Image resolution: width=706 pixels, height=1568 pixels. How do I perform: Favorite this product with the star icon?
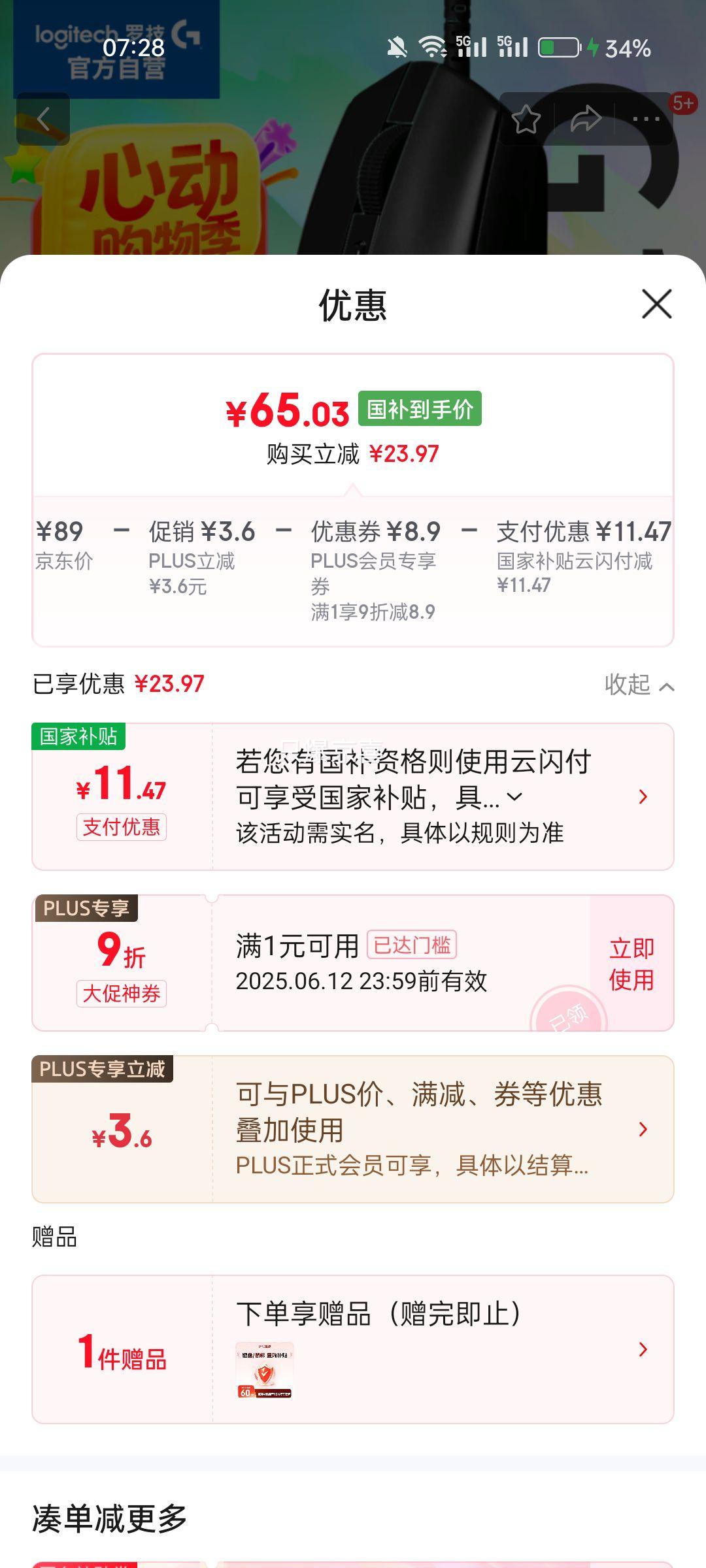click(526, 119)
